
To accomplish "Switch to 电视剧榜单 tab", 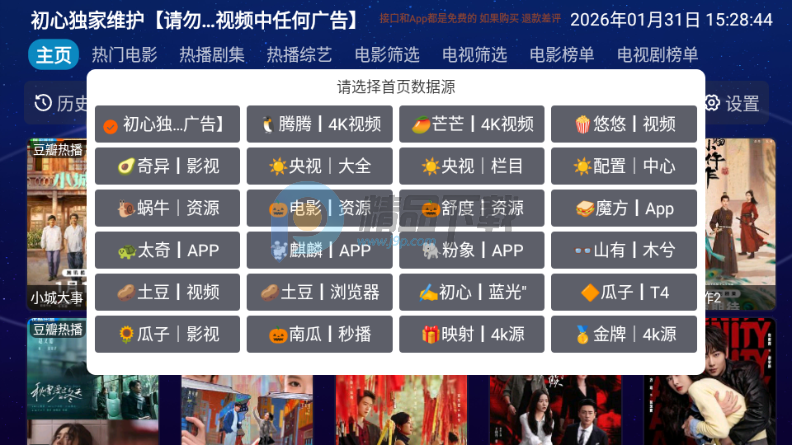I will point(657,55).
